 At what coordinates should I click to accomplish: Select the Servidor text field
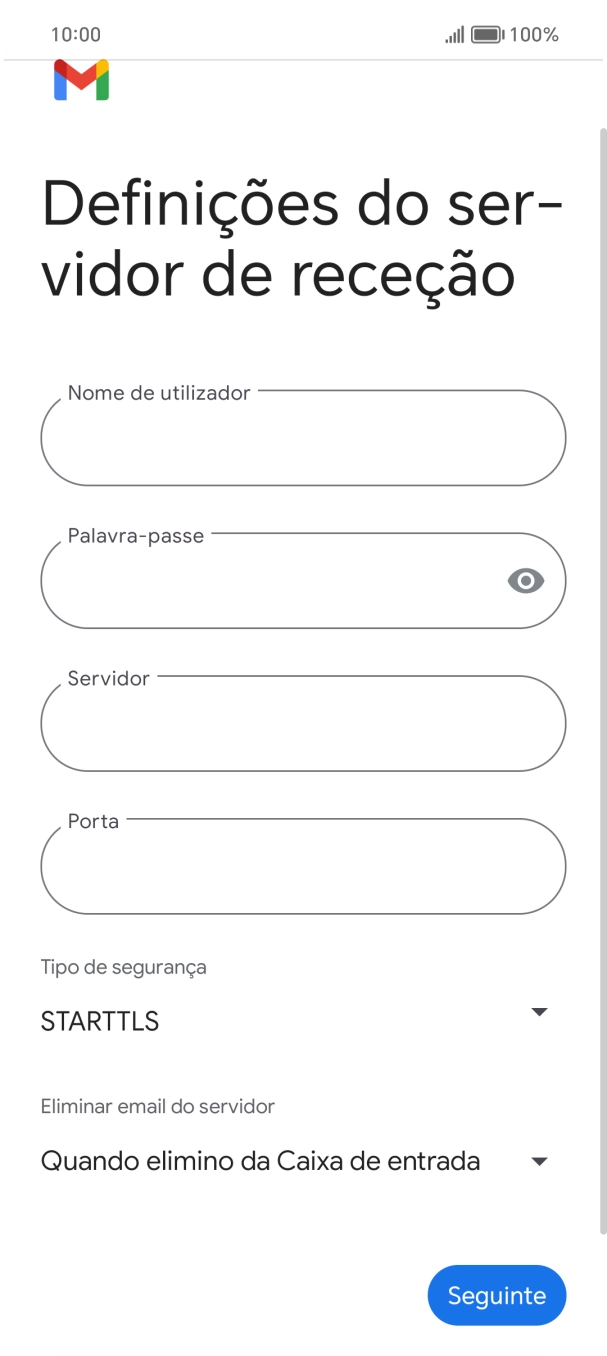click(x=303, y=724)
